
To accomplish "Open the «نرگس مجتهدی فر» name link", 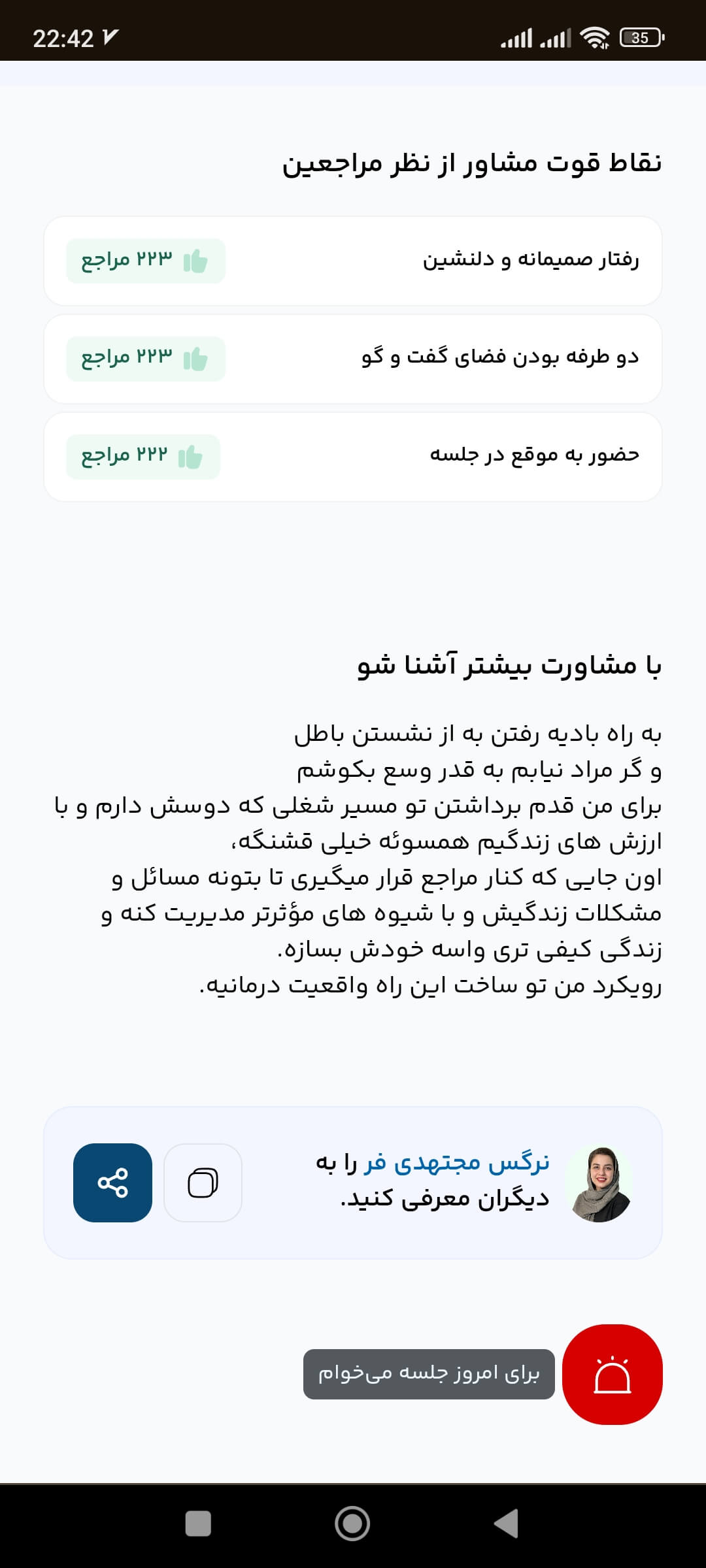I will pos(456,1163).
